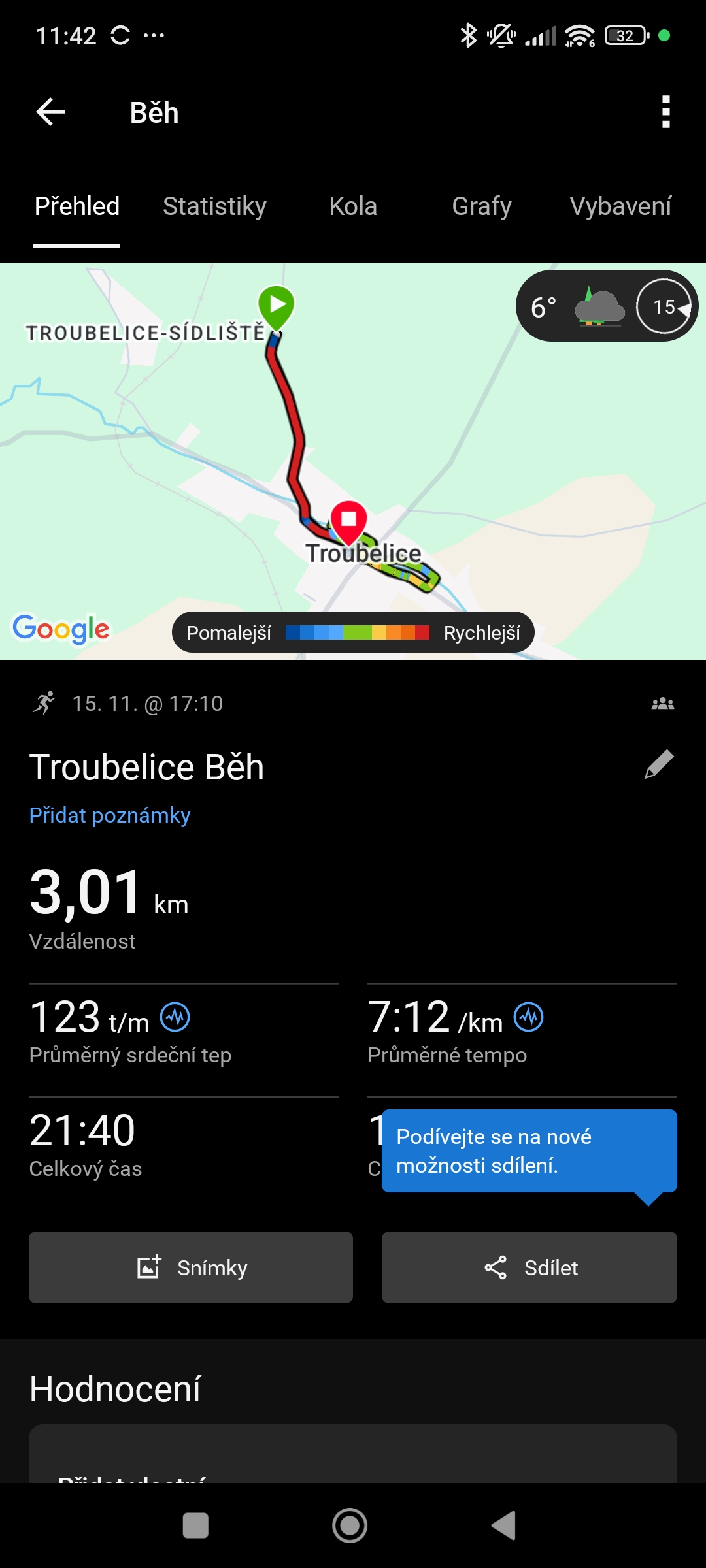The height and width of the screenshot is (1568, 706).
Task: Open the three-dot overflow menu
Action: [665, 112]
